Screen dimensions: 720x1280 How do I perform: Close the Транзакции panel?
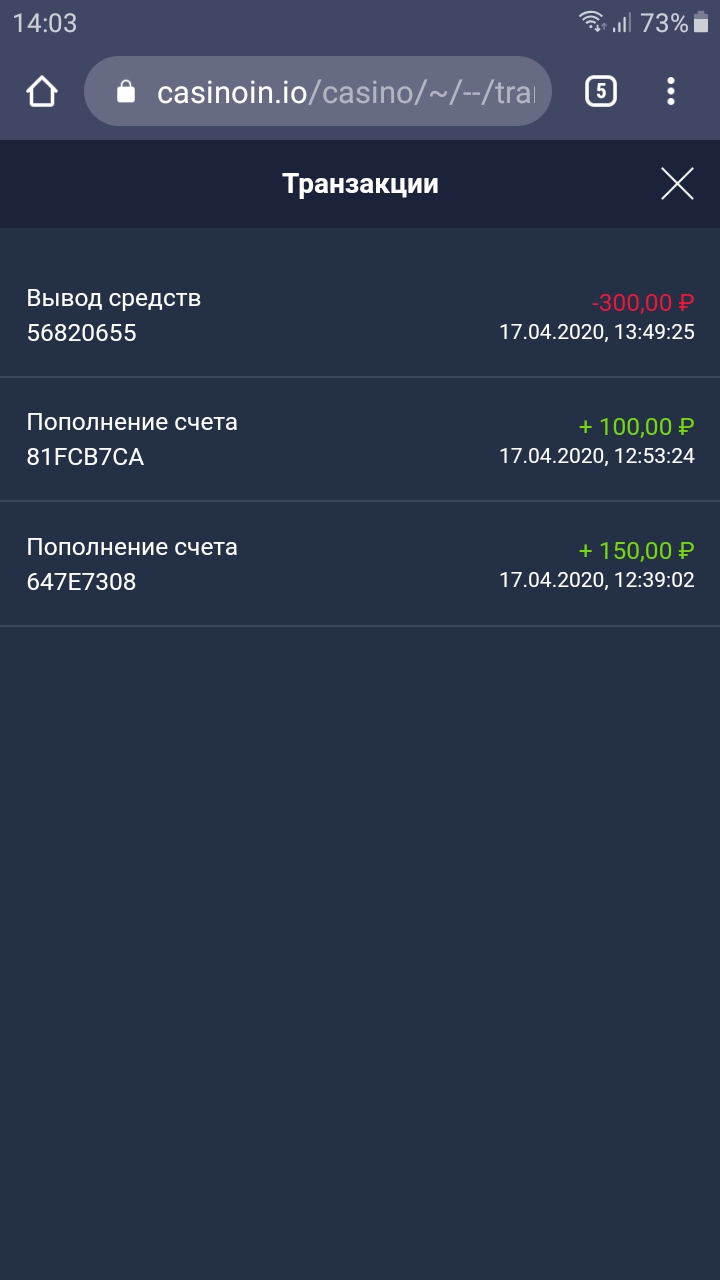pos(677,184)
